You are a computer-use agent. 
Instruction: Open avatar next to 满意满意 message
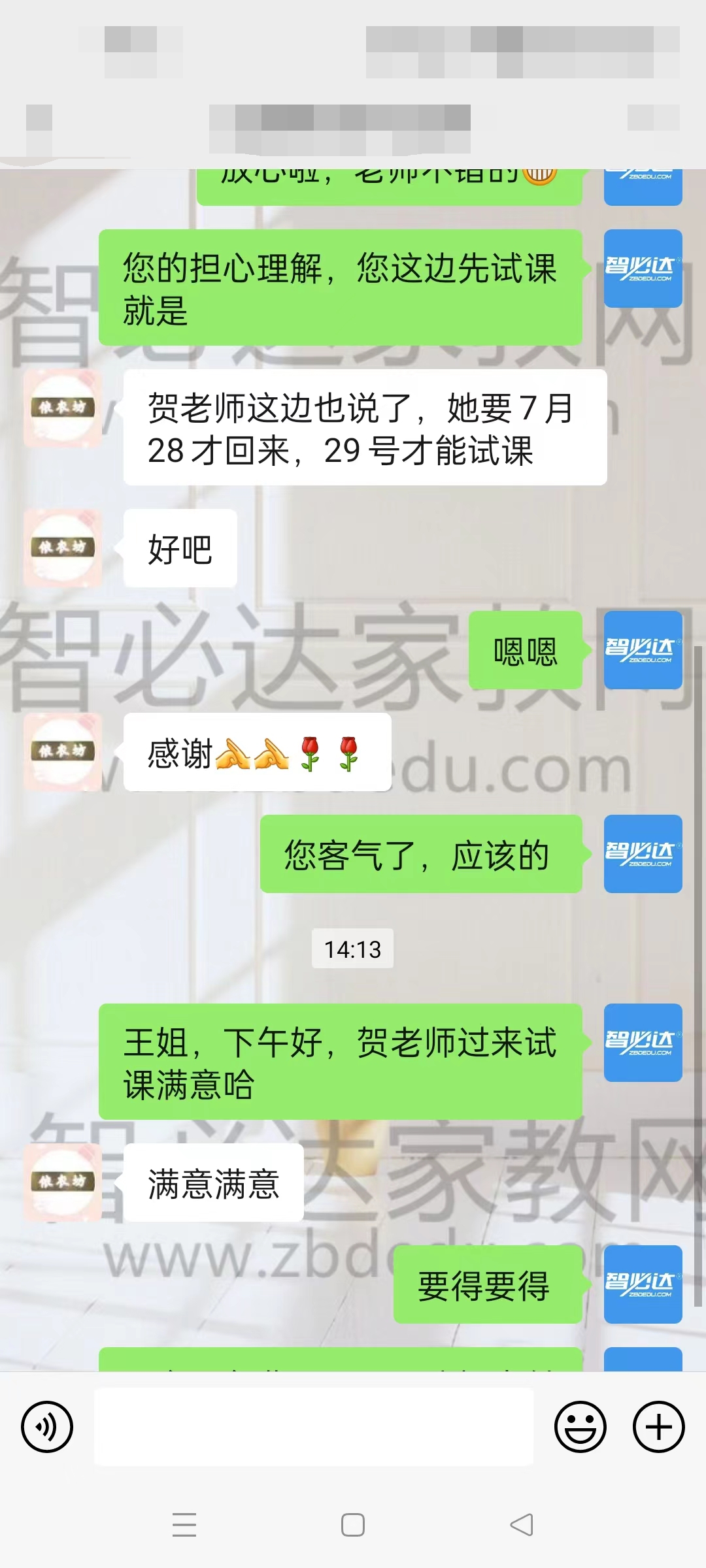(x=63, y=1182)
